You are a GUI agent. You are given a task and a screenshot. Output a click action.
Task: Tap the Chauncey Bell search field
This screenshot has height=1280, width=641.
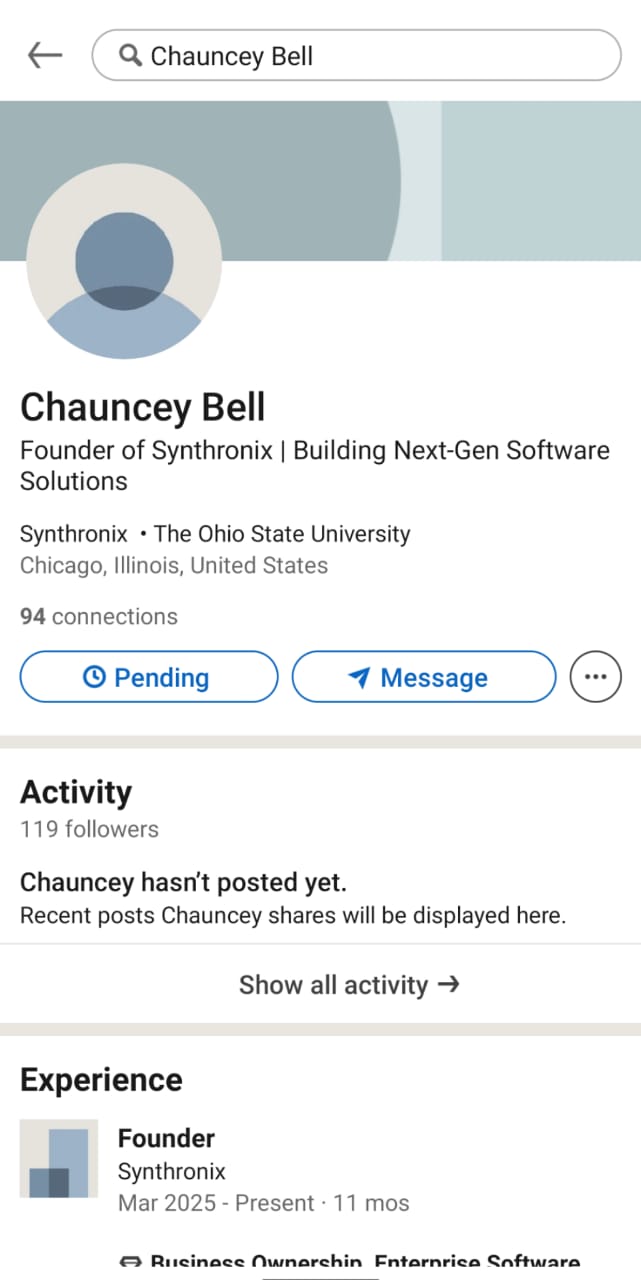pos(356,55)
